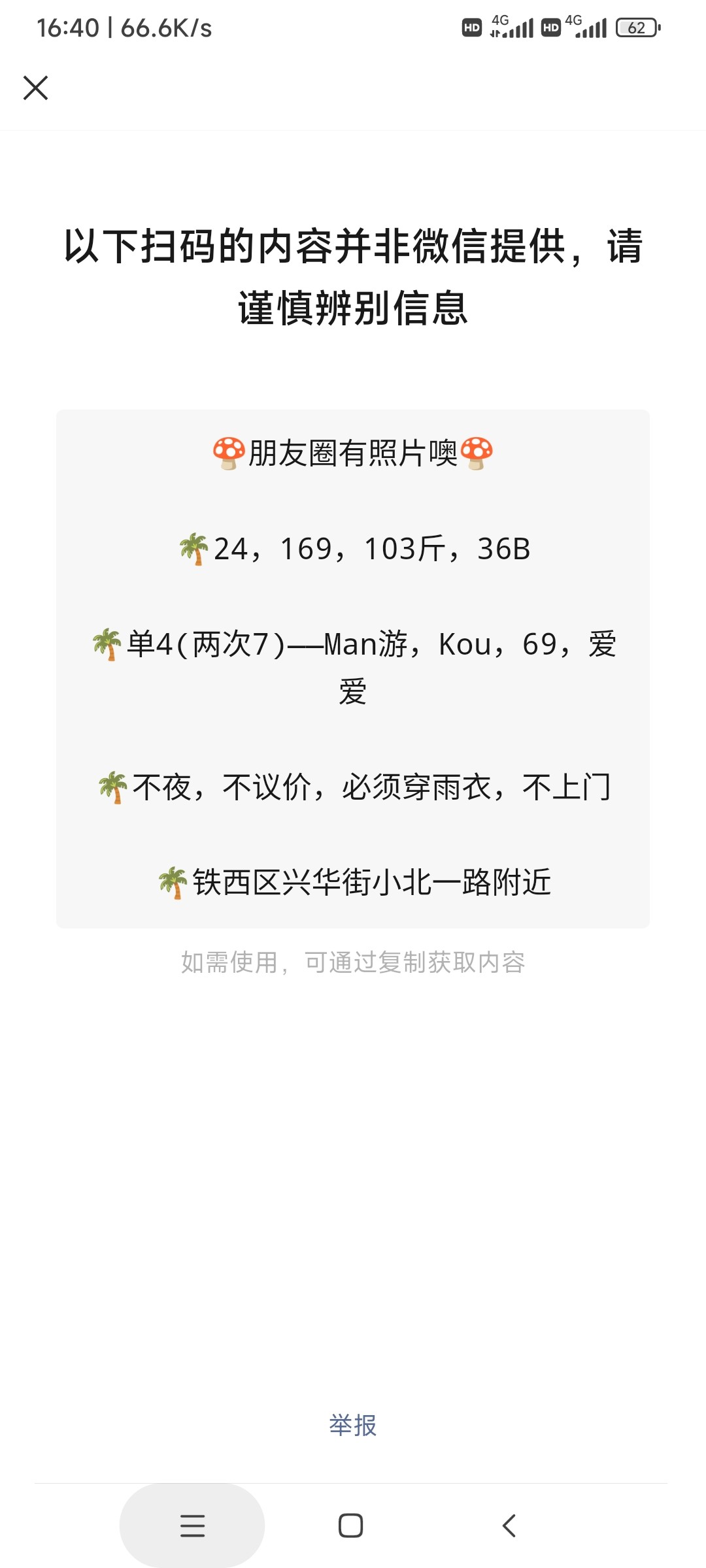This screenshot has width=706, height=1568.
Task: Tap the second 4G signal bars icon
Action: coord(592,27)
